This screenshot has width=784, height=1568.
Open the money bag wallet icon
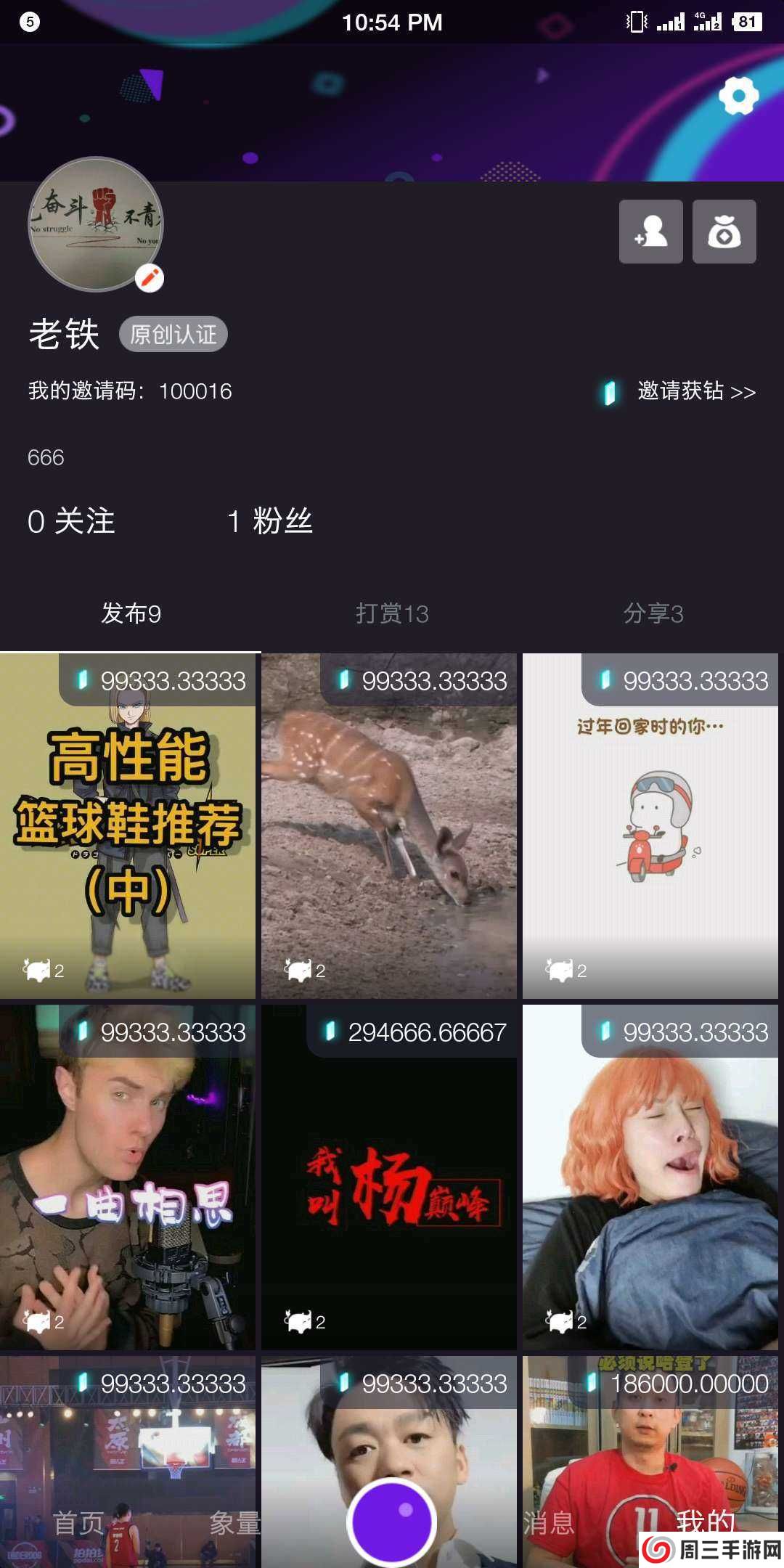(x=725, y=232)
